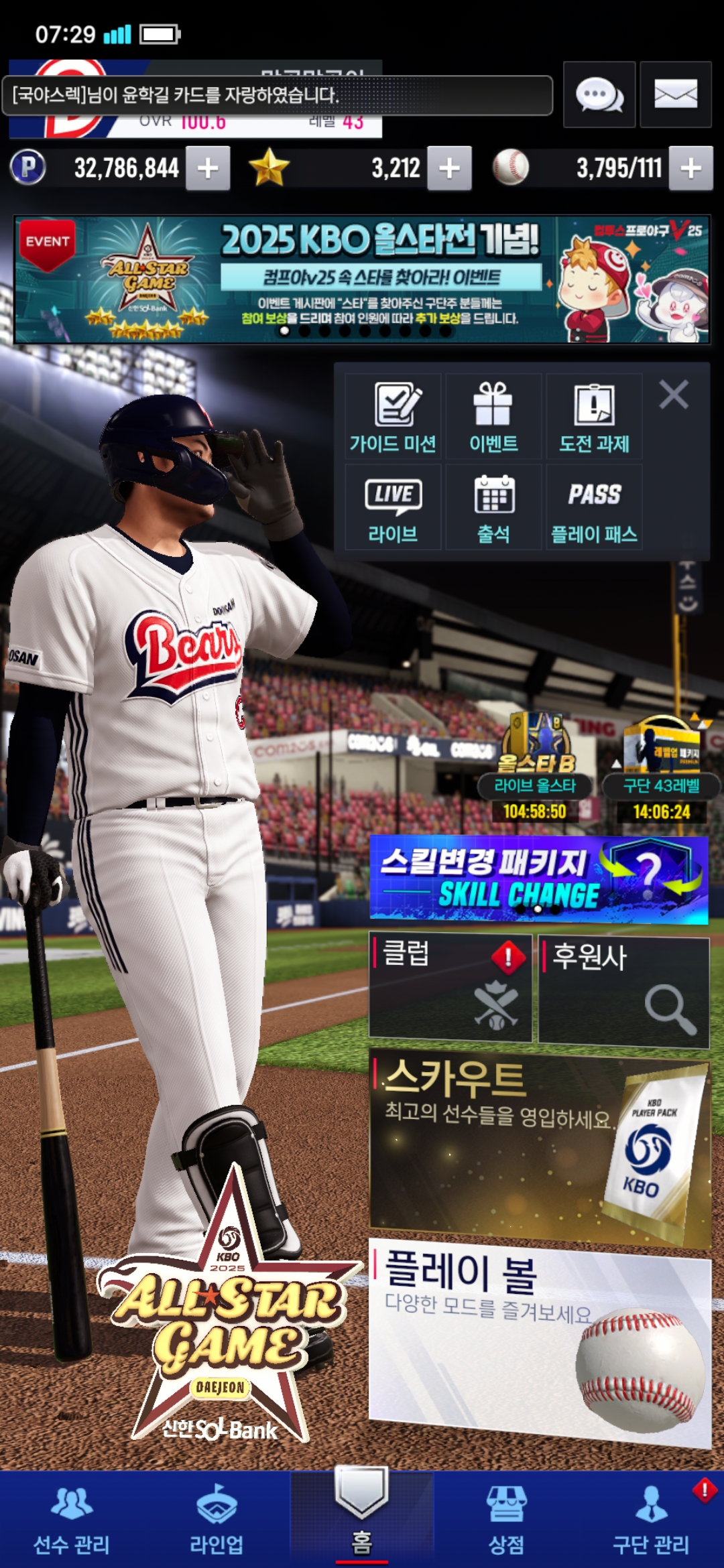Open the 이벤트 gift menu
This screenshot has height=1568, width=724.
[493, 416]
